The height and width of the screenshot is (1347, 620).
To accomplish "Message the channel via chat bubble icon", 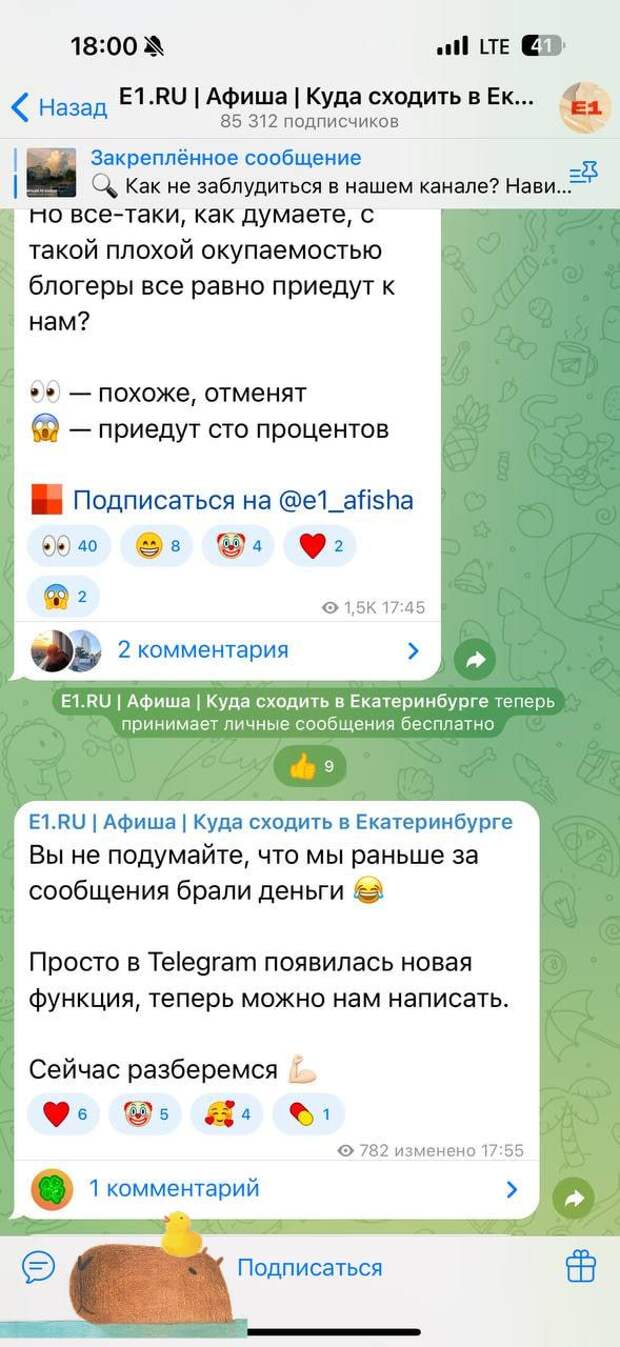I will point(39,1267).
